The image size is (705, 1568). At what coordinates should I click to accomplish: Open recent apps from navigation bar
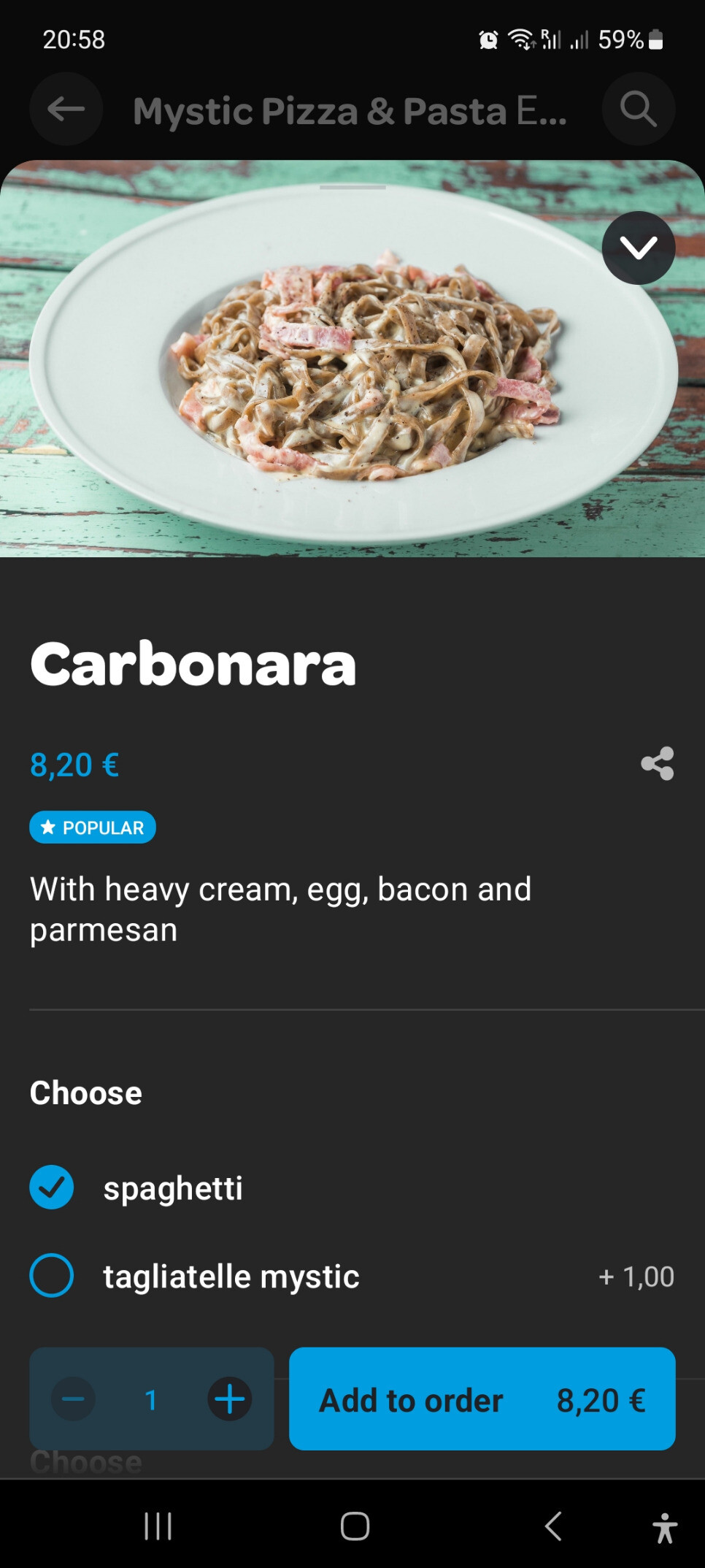(158, 1526)
